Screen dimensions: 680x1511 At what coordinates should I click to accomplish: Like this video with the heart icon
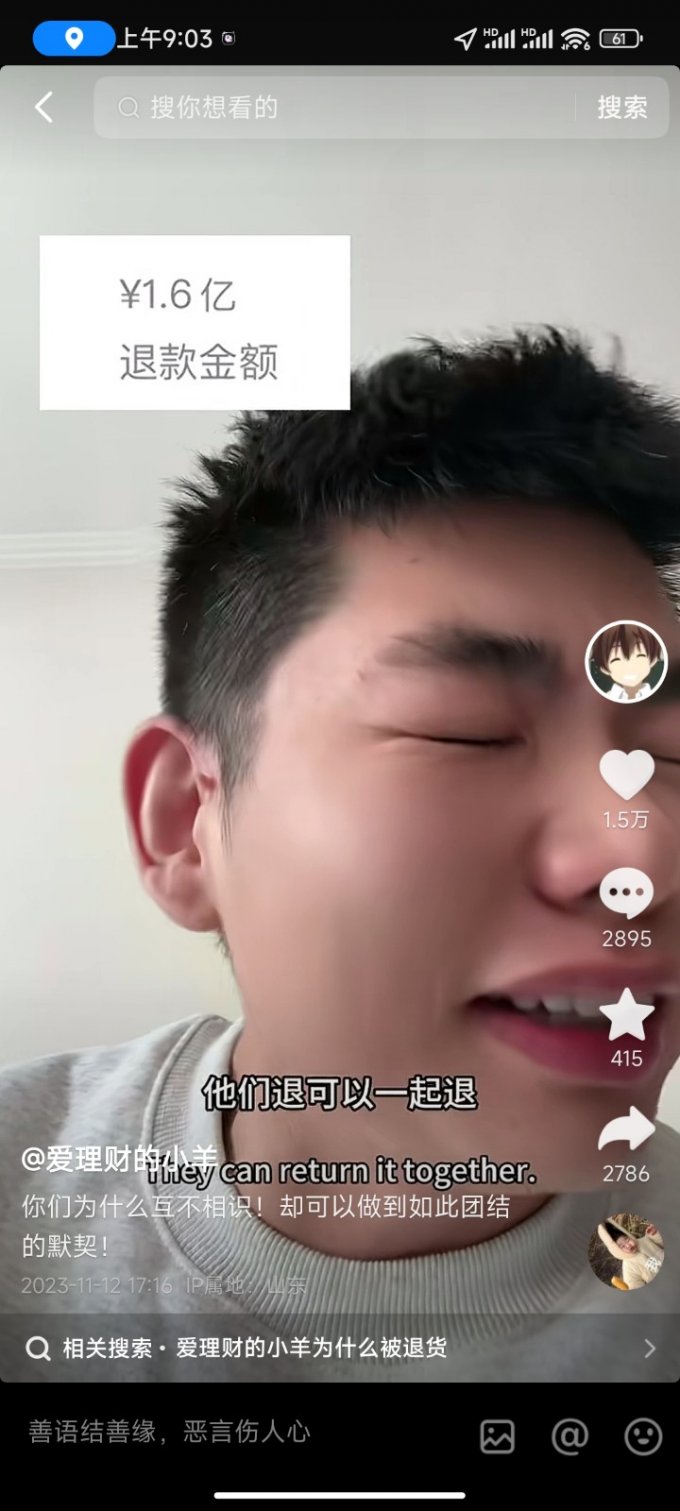pyautogui.click(x=626, y=775)
